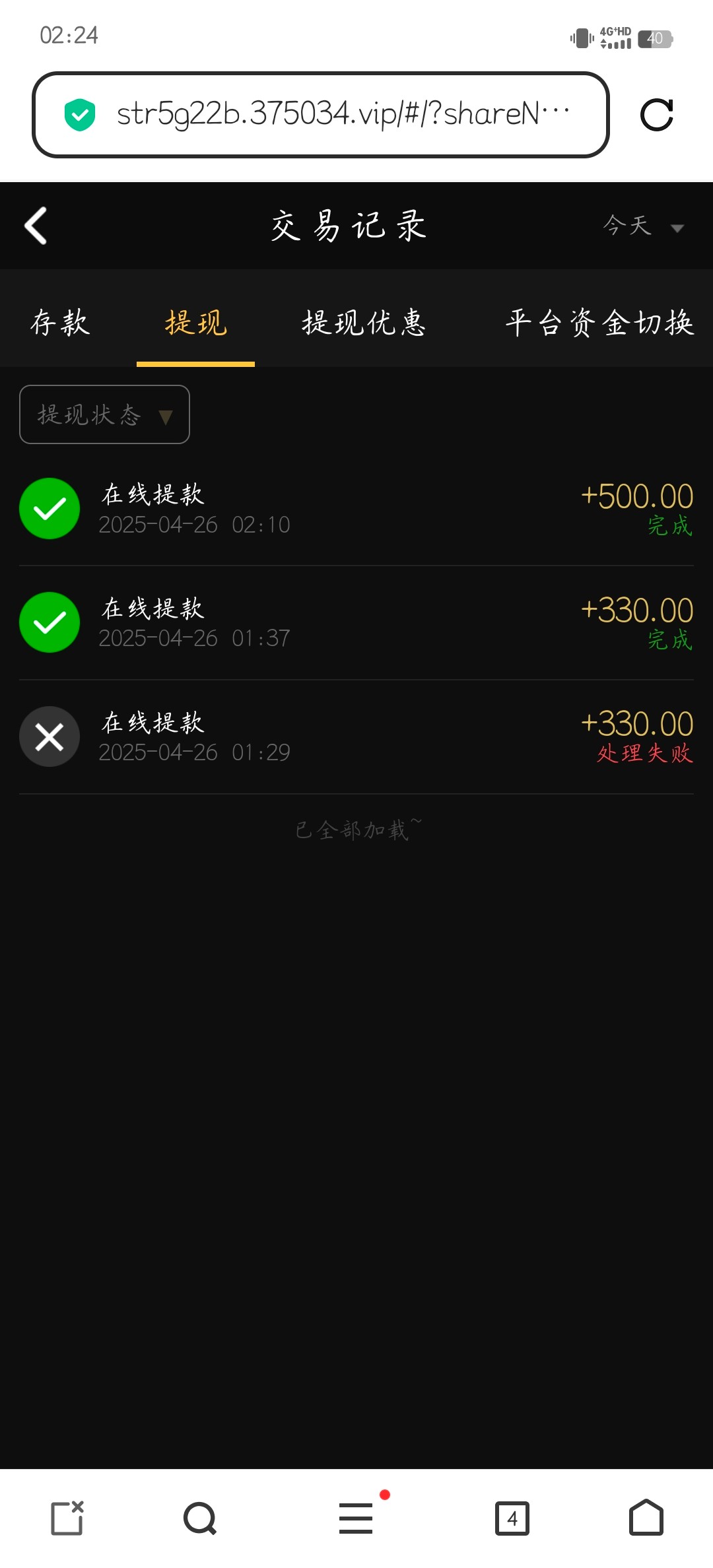
Task: Go back from 交易记录 page
Action: (x=36, y=226)
